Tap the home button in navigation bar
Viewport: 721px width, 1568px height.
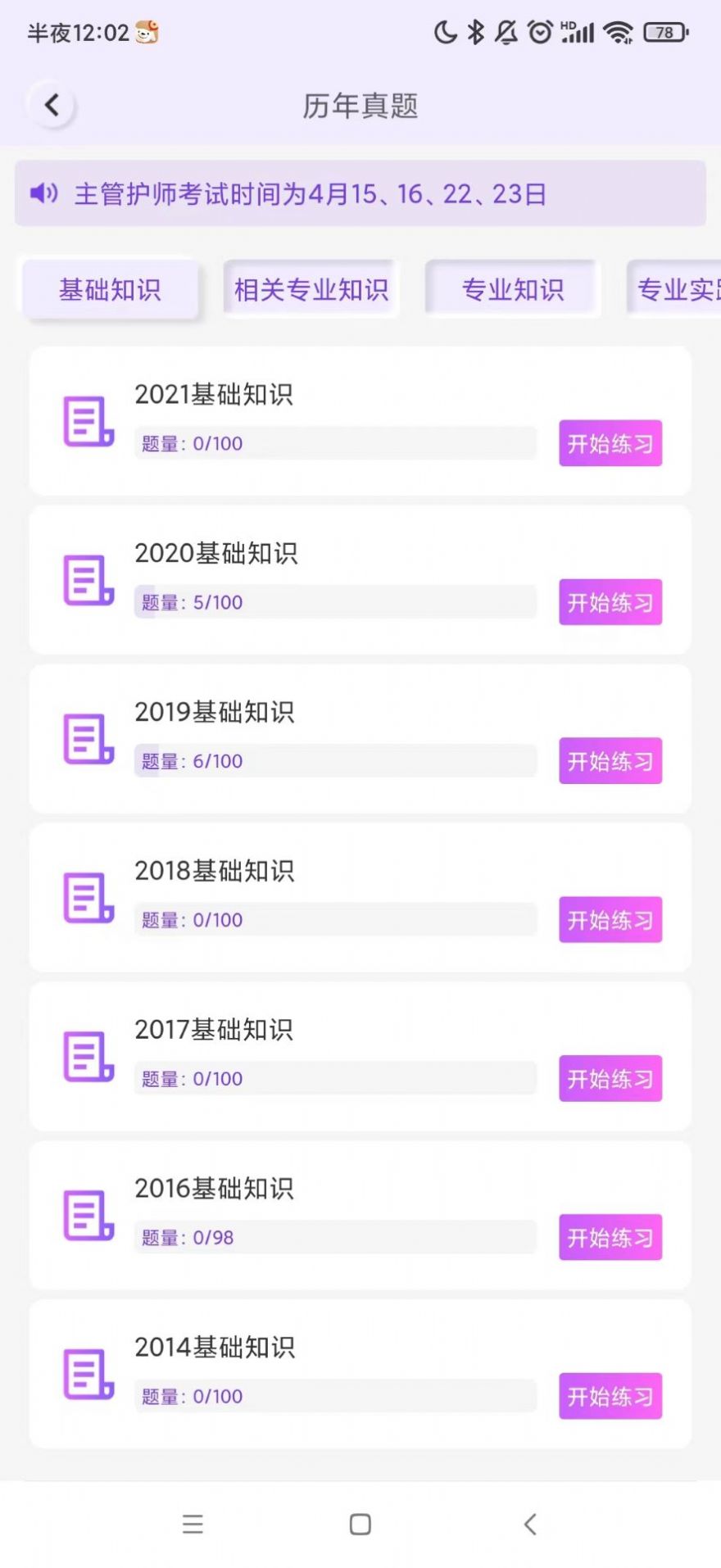coord(360,1524)
